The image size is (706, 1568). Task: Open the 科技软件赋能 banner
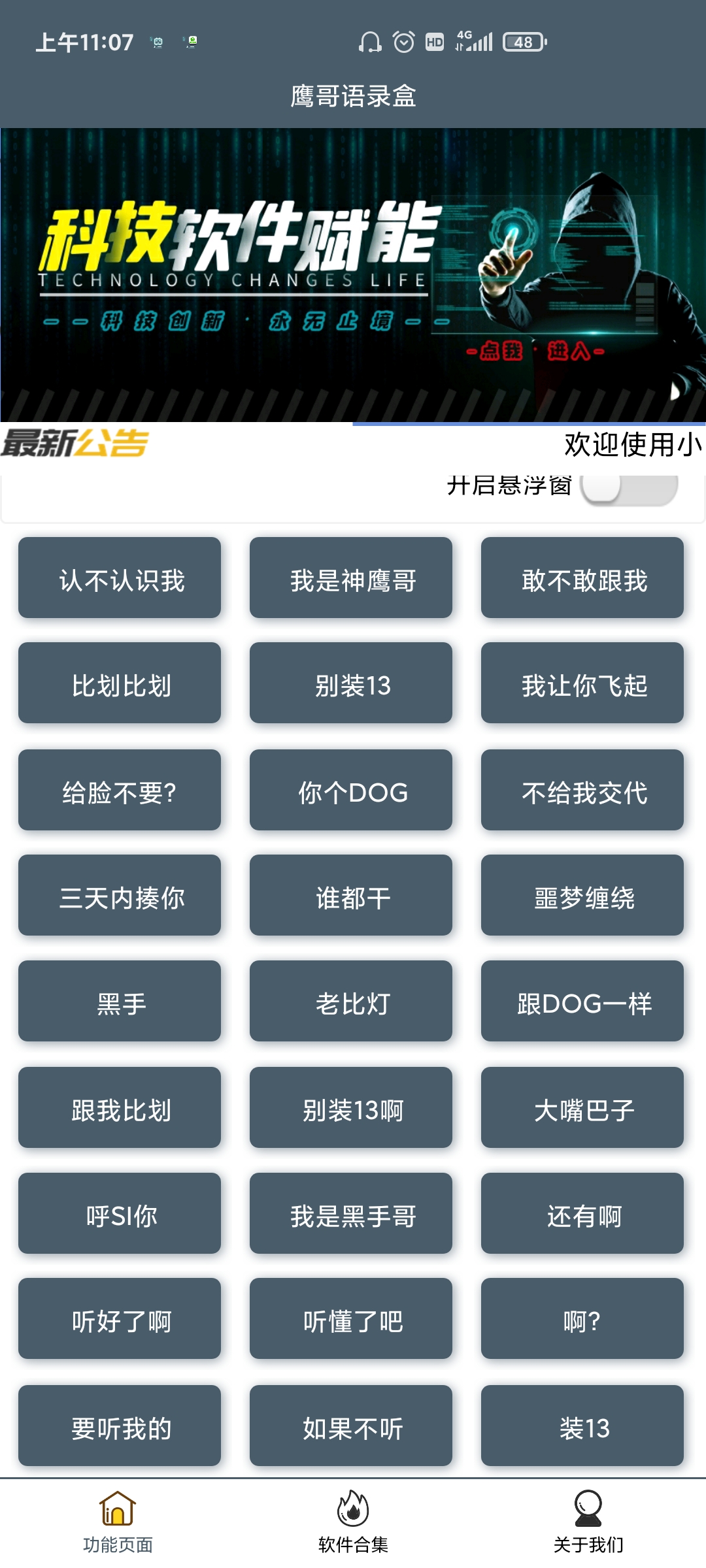click(353, 275)
